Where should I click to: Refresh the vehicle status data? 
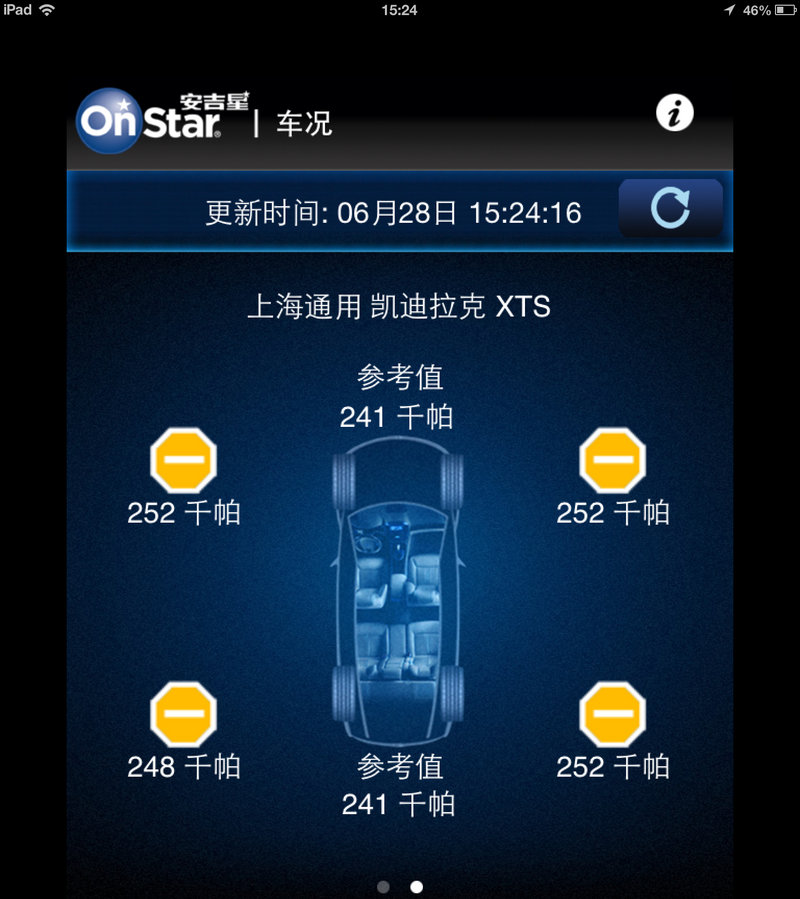[670, 209]
